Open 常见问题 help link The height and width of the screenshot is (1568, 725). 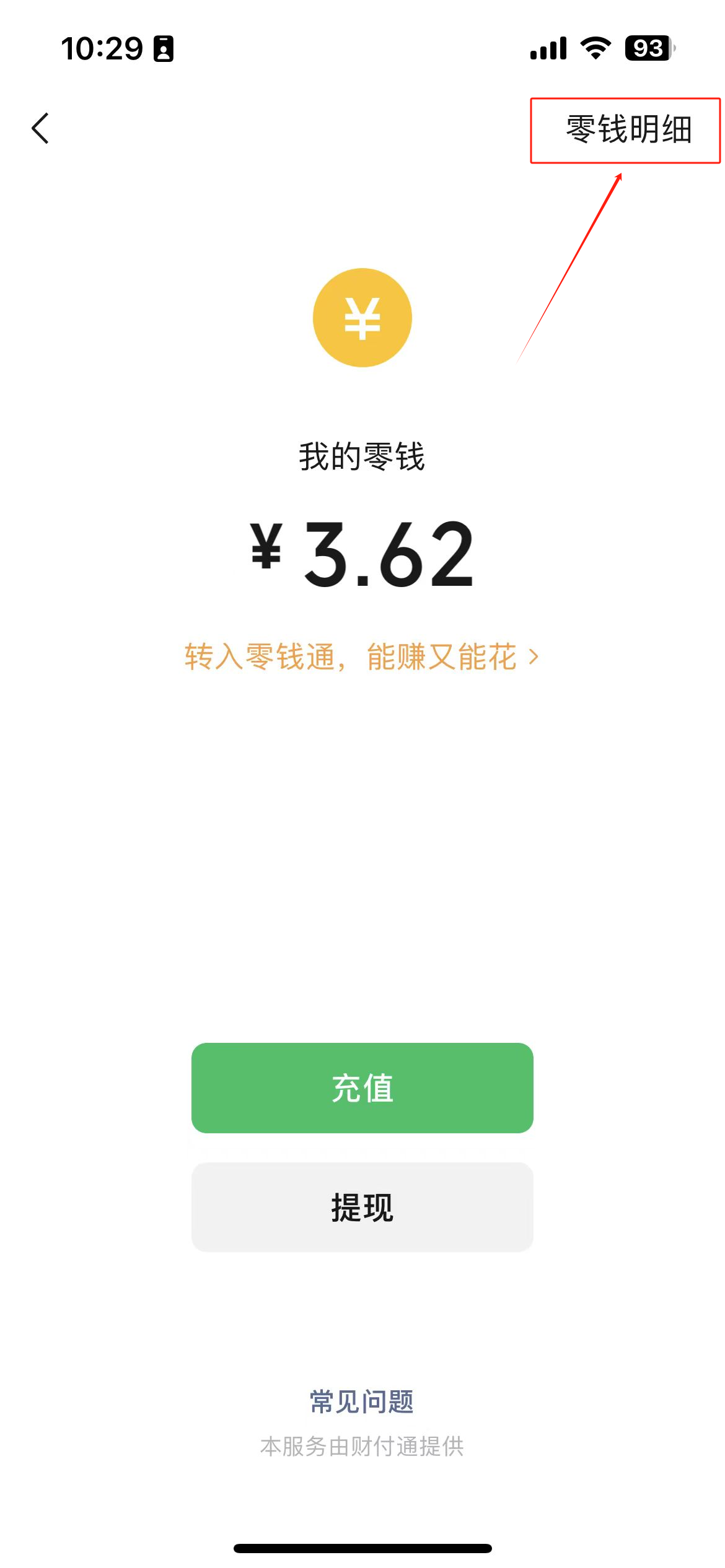(362, 1401)
